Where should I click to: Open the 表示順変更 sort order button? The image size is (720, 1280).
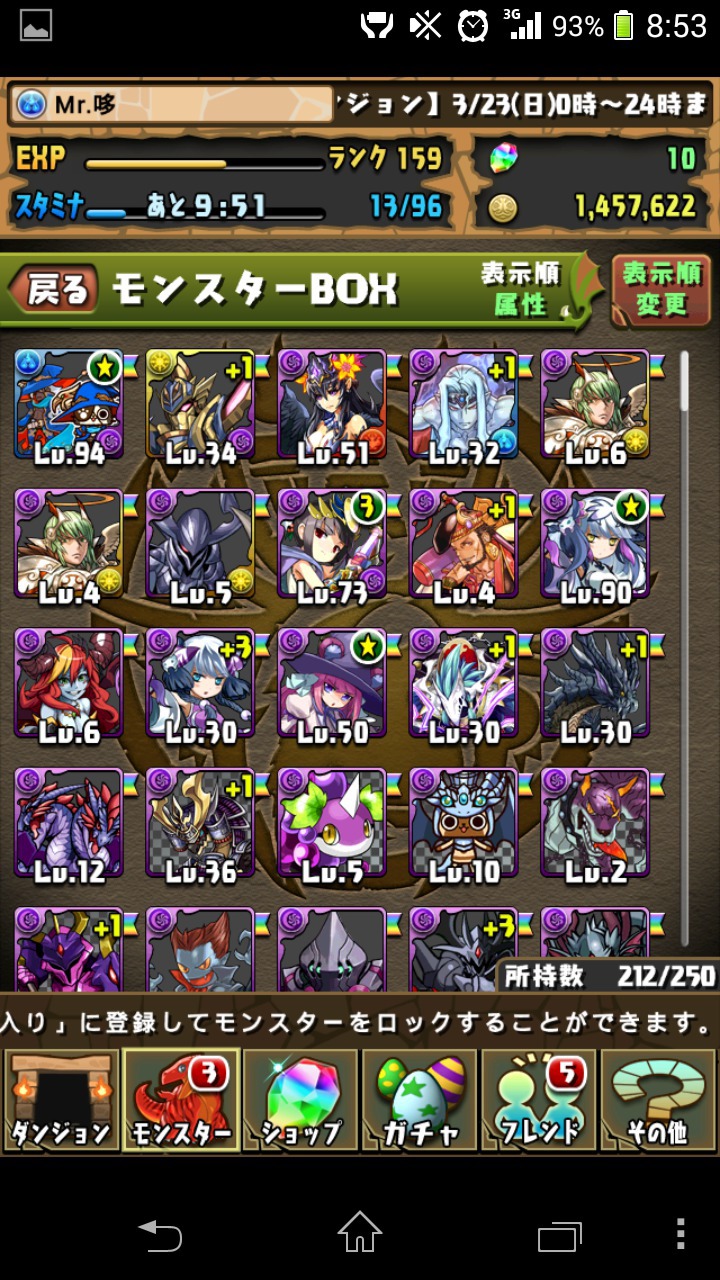click(x=661, y=289)
